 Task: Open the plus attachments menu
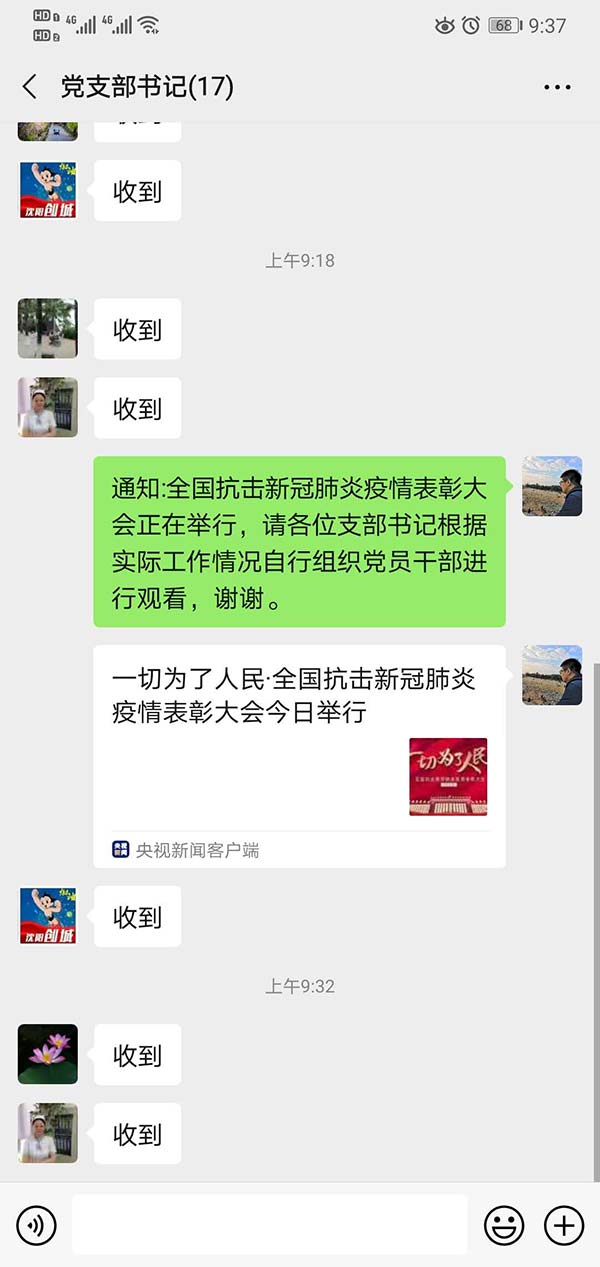pyautogui.click(x=563, y=1224)
